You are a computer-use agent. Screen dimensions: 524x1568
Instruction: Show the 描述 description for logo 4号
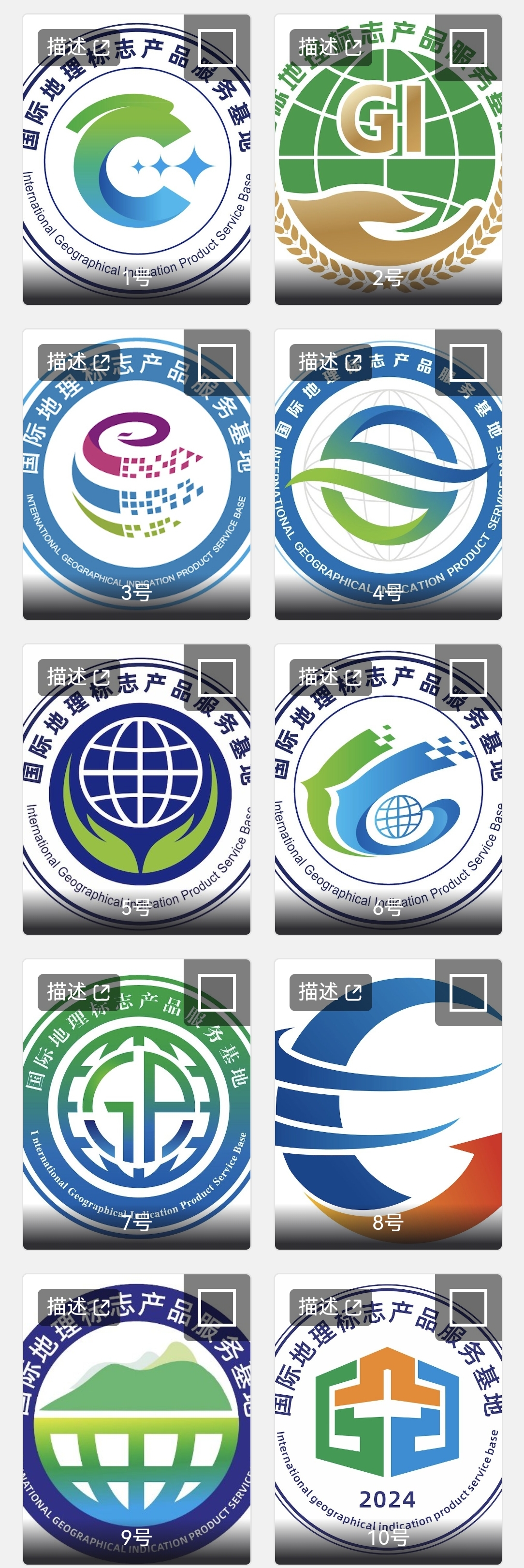click(330, 362)
